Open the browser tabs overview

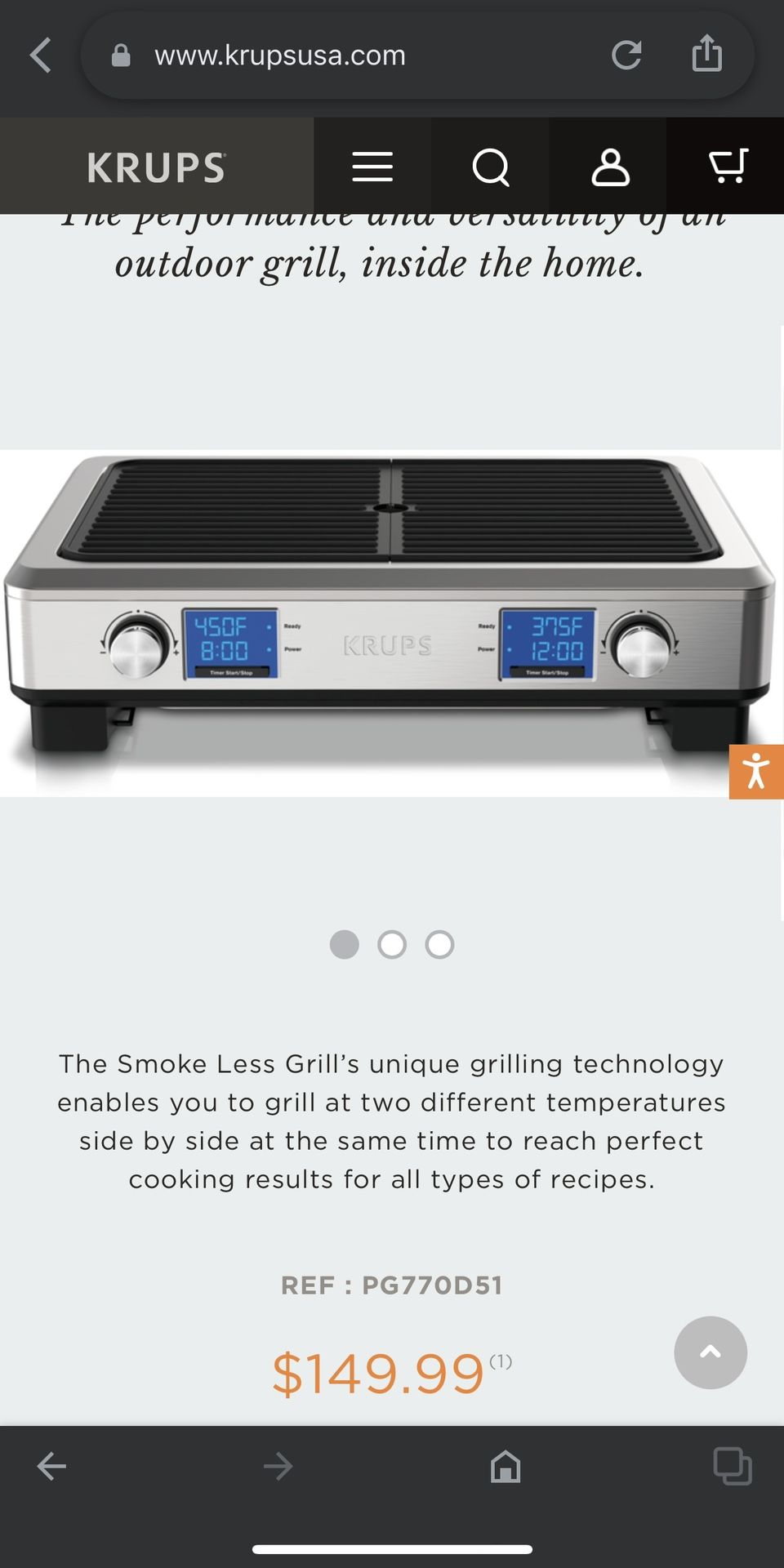[733, 1466]
